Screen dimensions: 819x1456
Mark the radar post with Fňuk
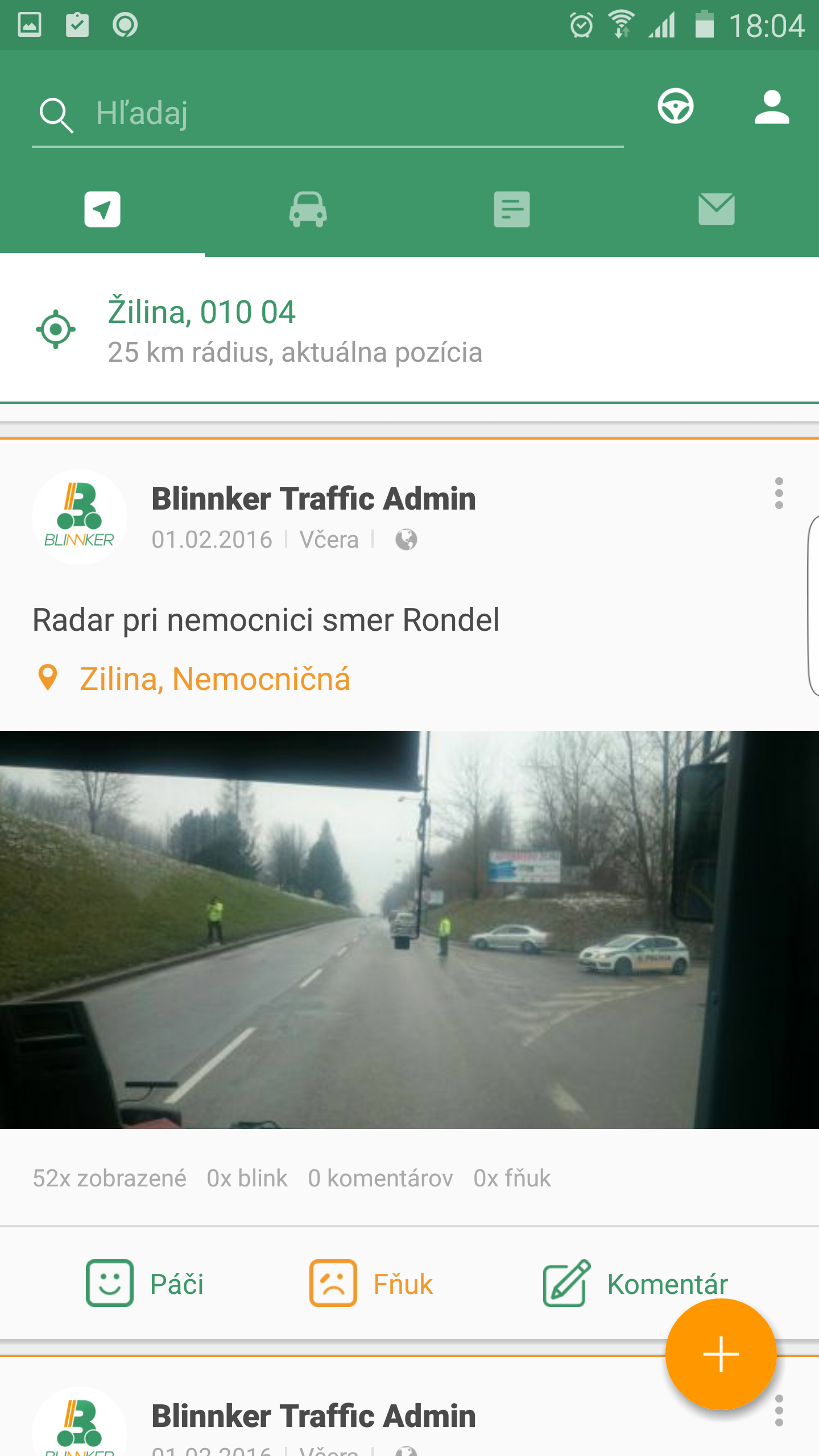coord(371,1284)
